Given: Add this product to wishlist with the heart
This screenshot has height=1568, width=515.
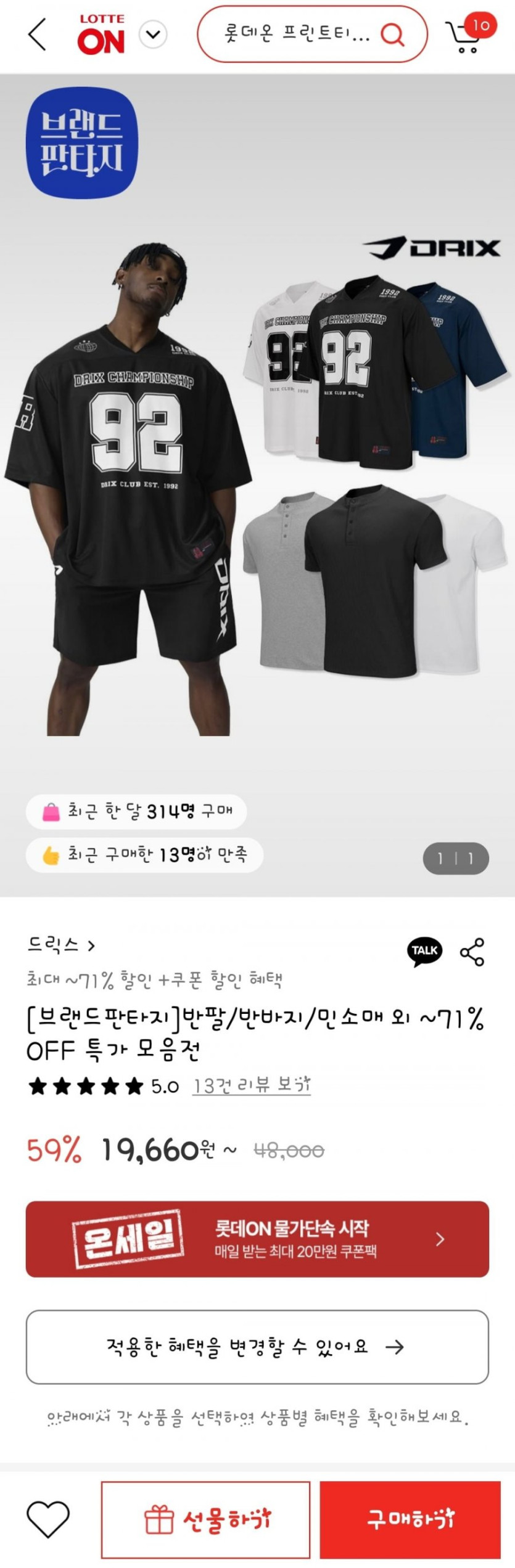Looking at the screenshot, I should (x=48, y=1519).
